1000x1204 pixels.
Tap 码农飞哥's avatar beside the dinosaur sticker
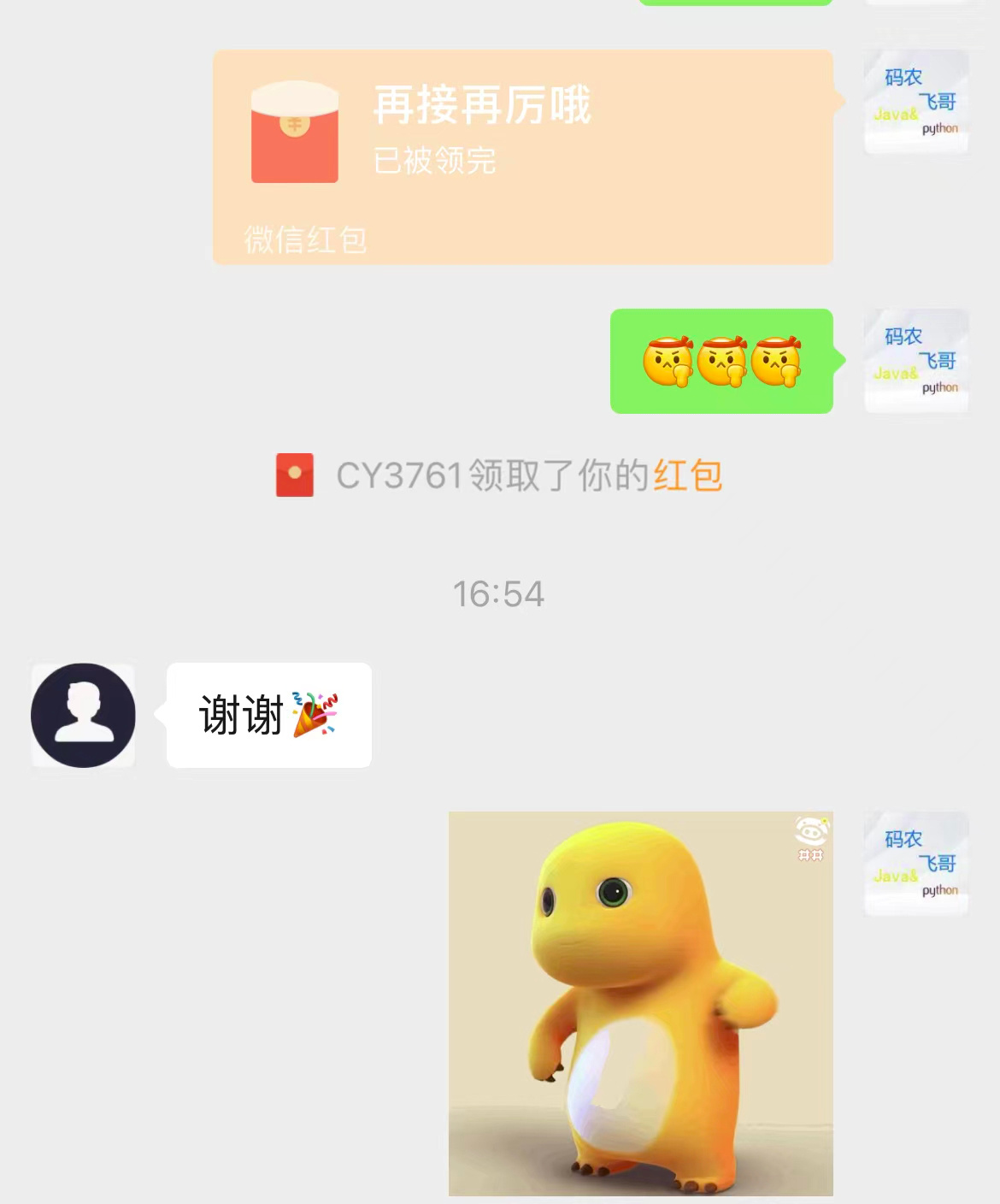tap(915, 865)
